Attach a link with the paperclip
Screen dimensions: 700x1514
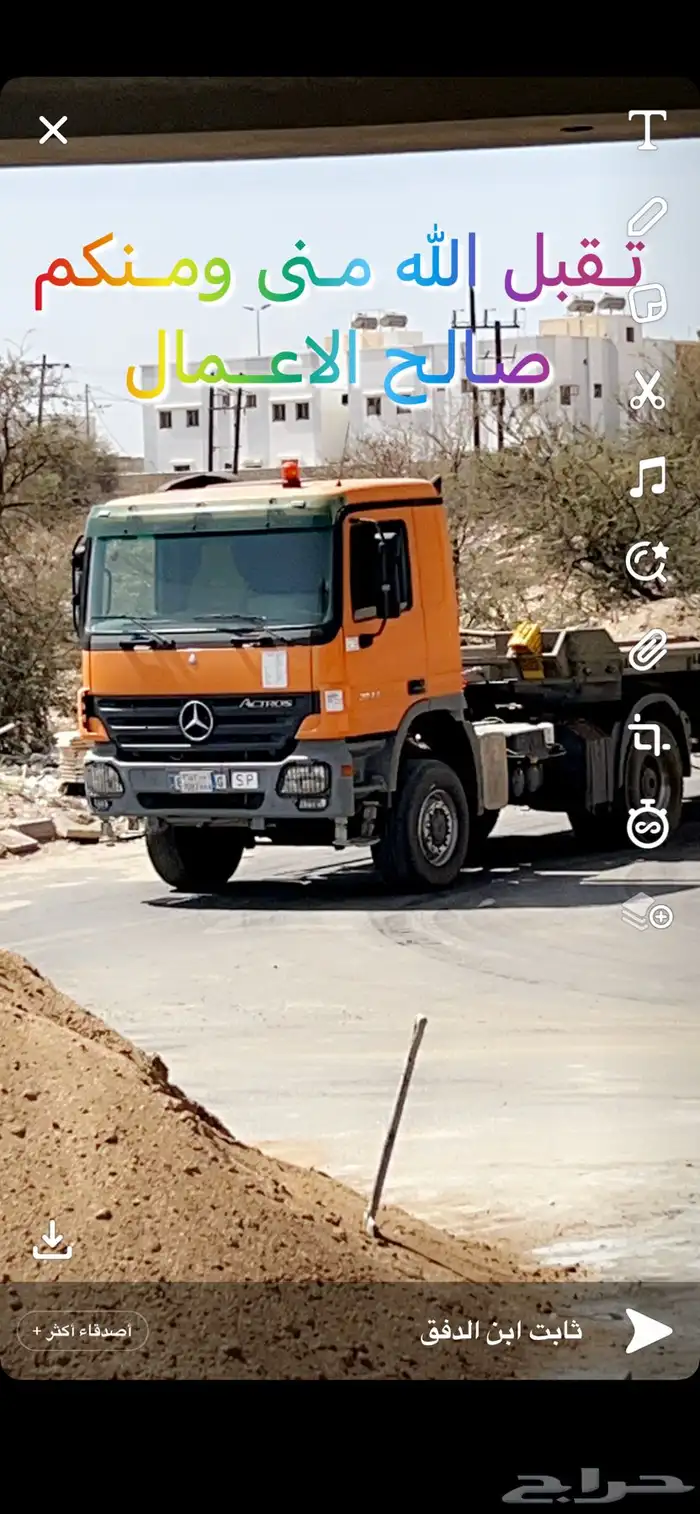click(x=647, y=649)
